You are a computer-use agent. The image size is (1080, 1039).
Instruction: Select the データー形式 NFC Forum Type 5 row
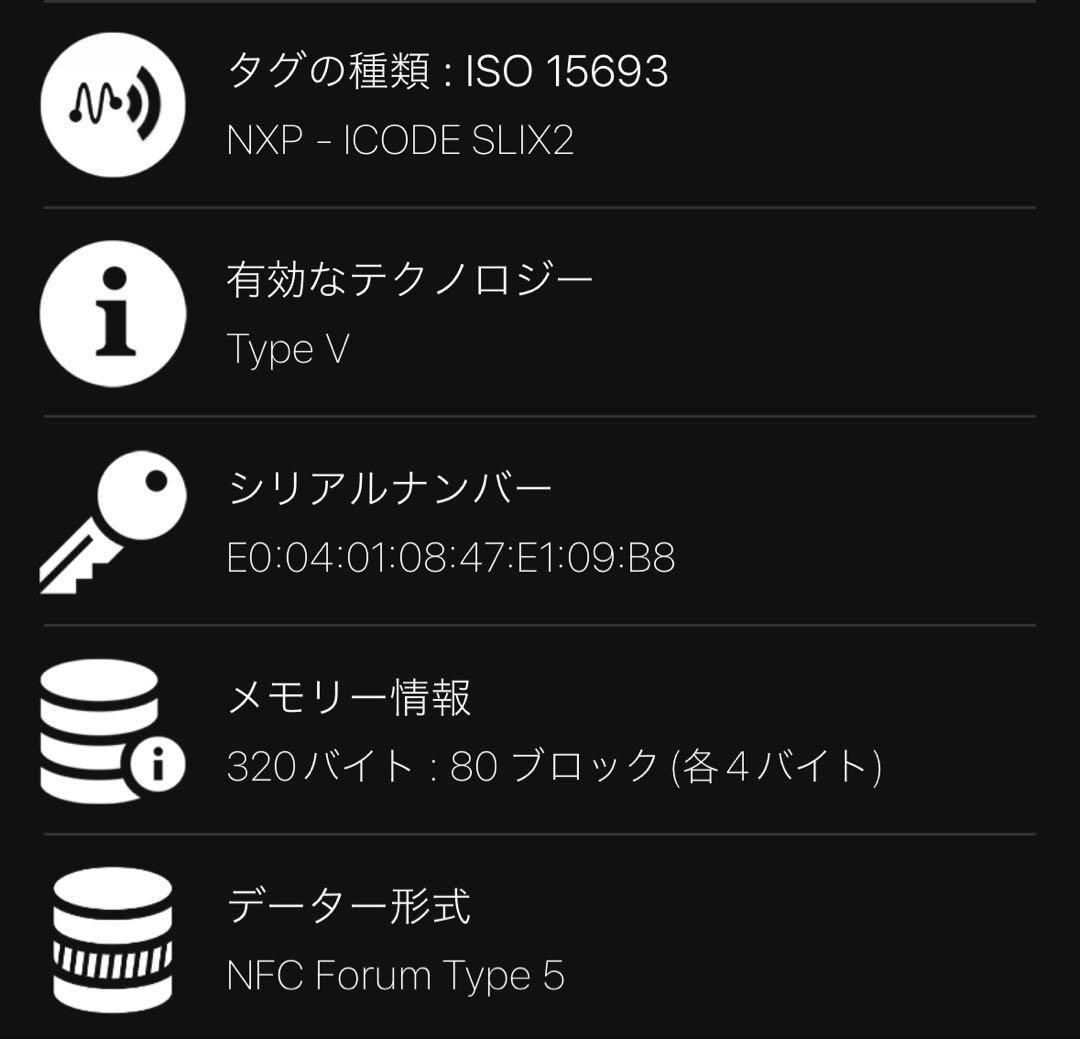pyautogui.click(x=540, y=940)
